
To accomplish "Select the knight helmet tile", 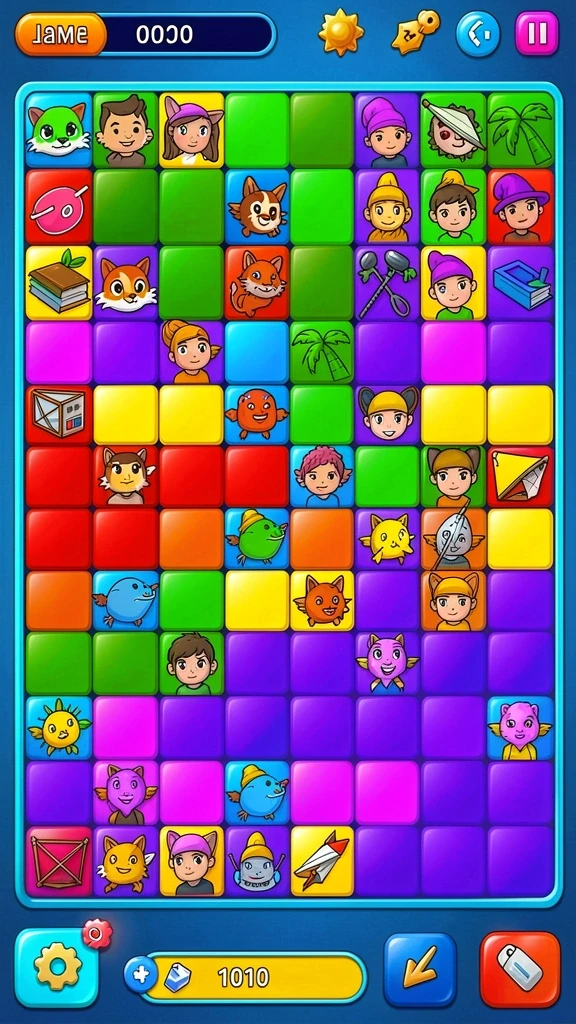I will coord(453,539).
